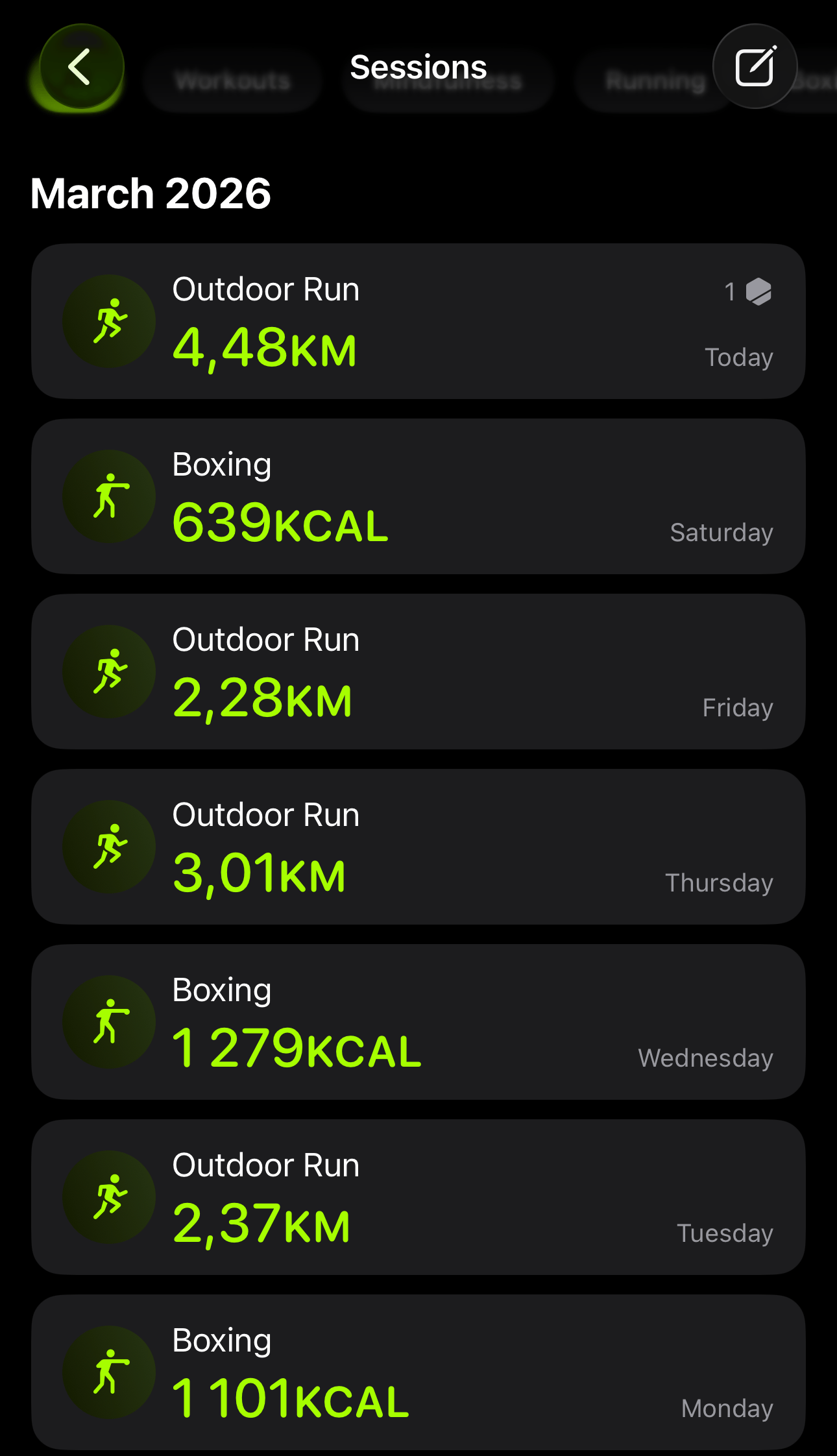
Task: Tap the compose/edit icon in header
Action: pyautogui.click(x=755, y=67)
